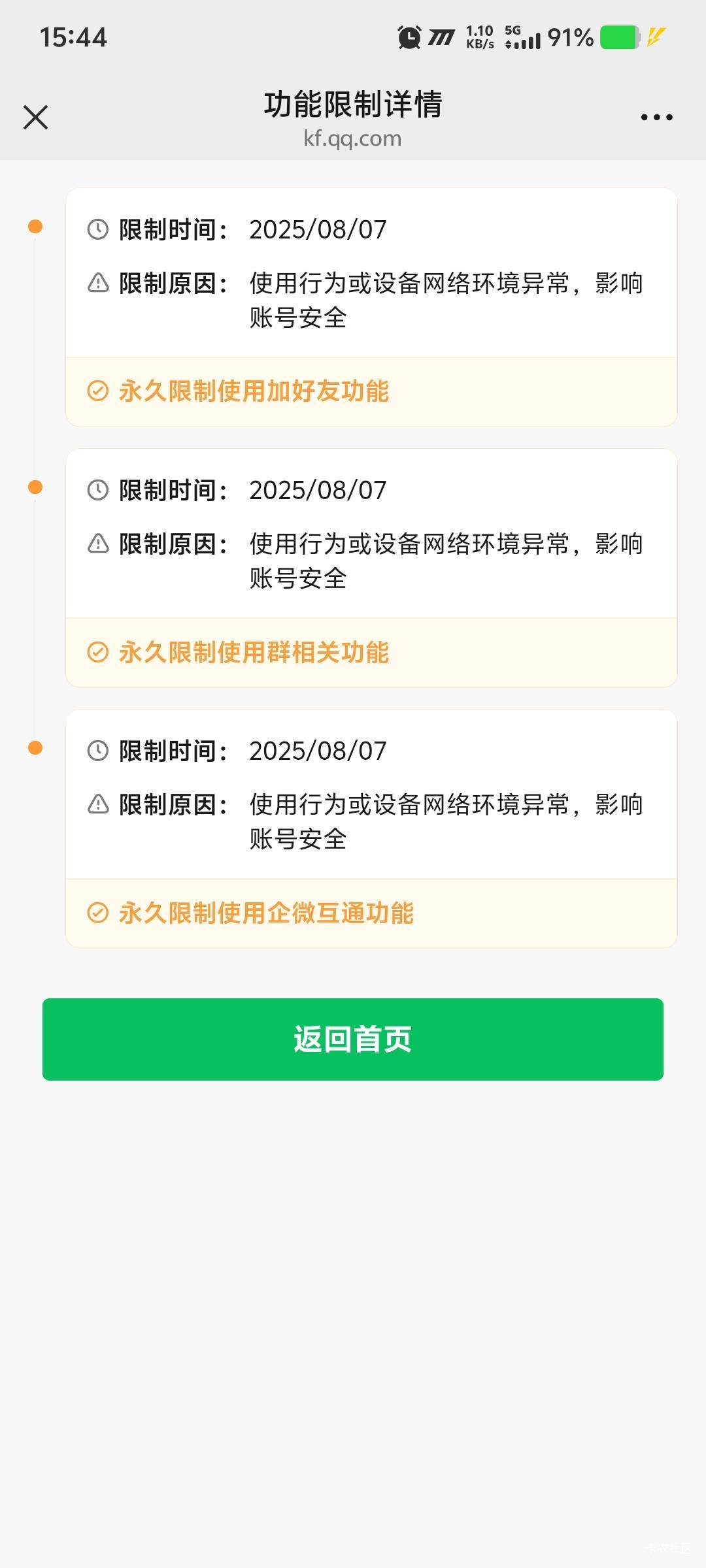Close the 功能限制详情 page
The image size is (706, 1568).
[x=35, y=118]
